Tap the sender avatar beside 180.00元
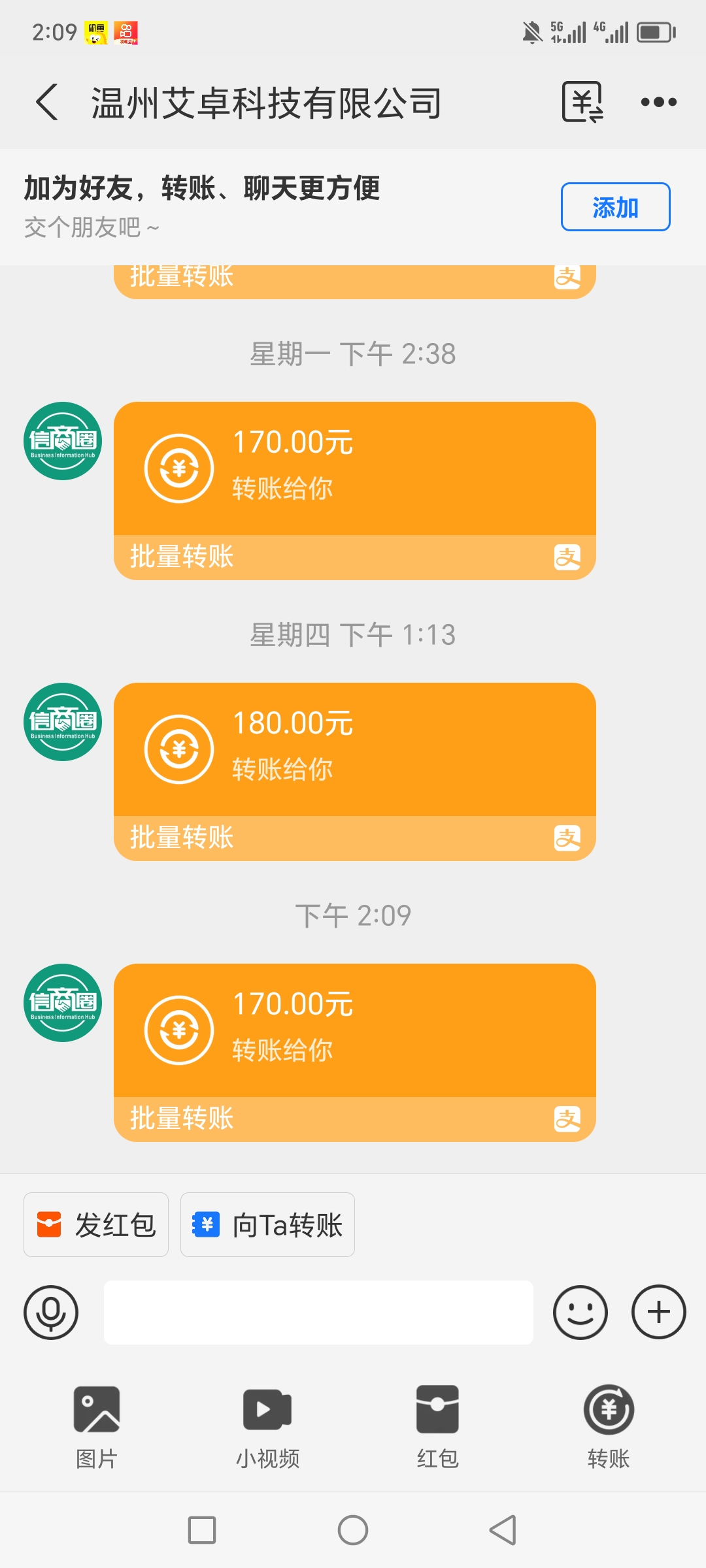 point(63,722)
